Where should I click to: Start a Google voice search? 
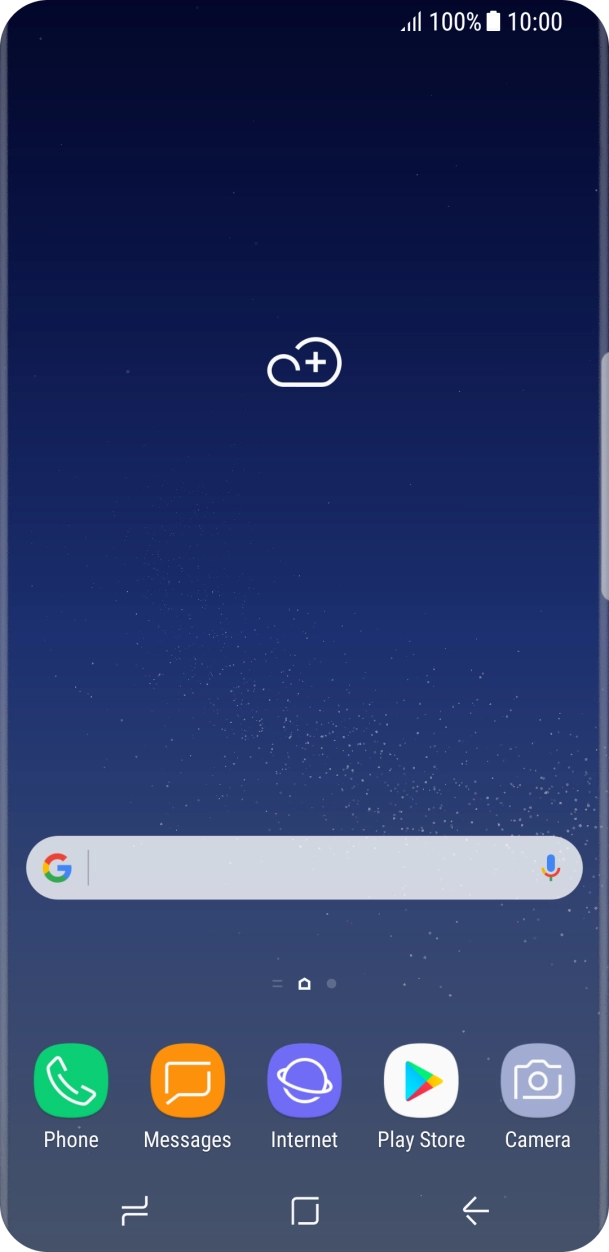pos(550,868)
